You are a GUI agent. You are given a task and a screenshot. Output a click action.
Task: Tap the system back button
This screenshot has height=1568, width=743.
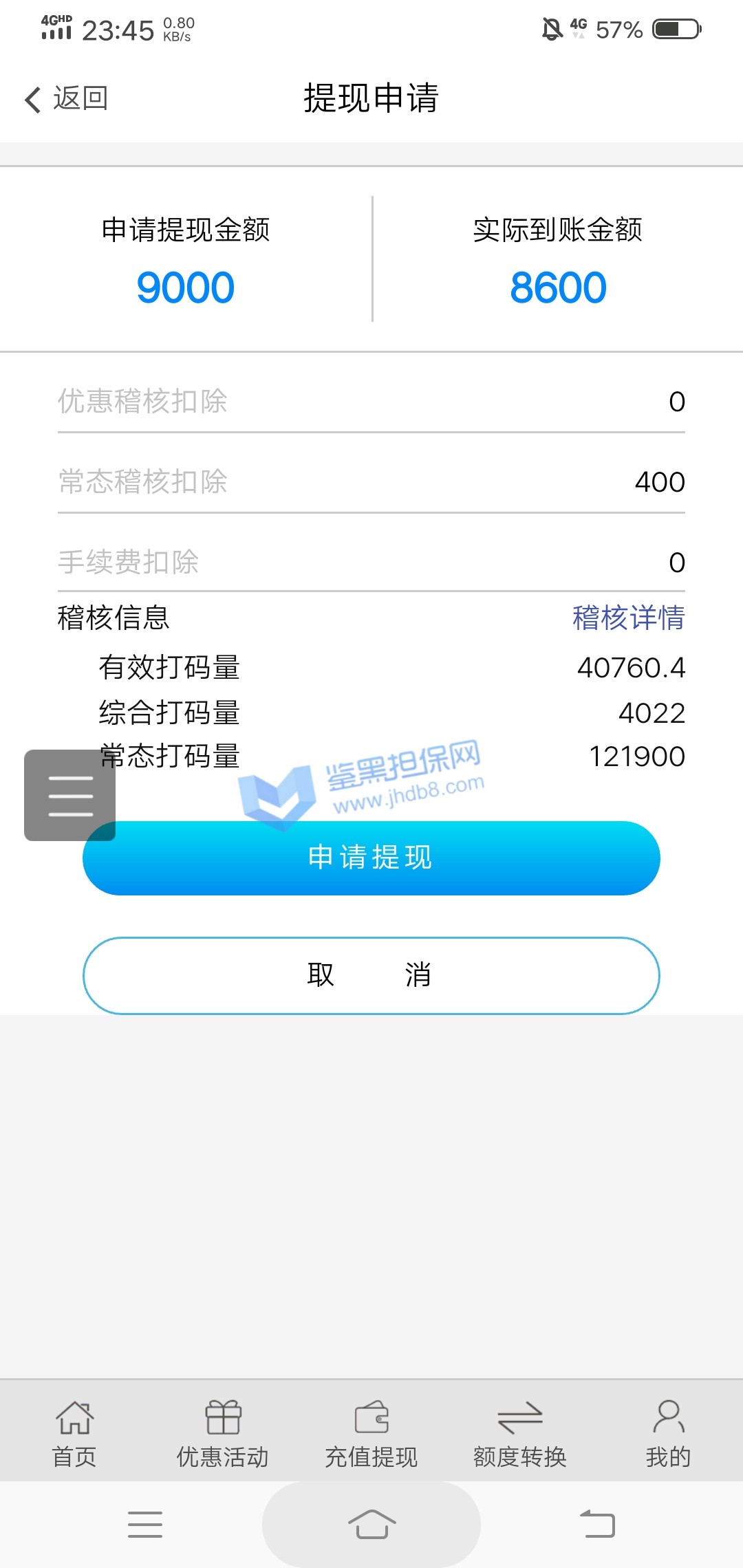597,1524
